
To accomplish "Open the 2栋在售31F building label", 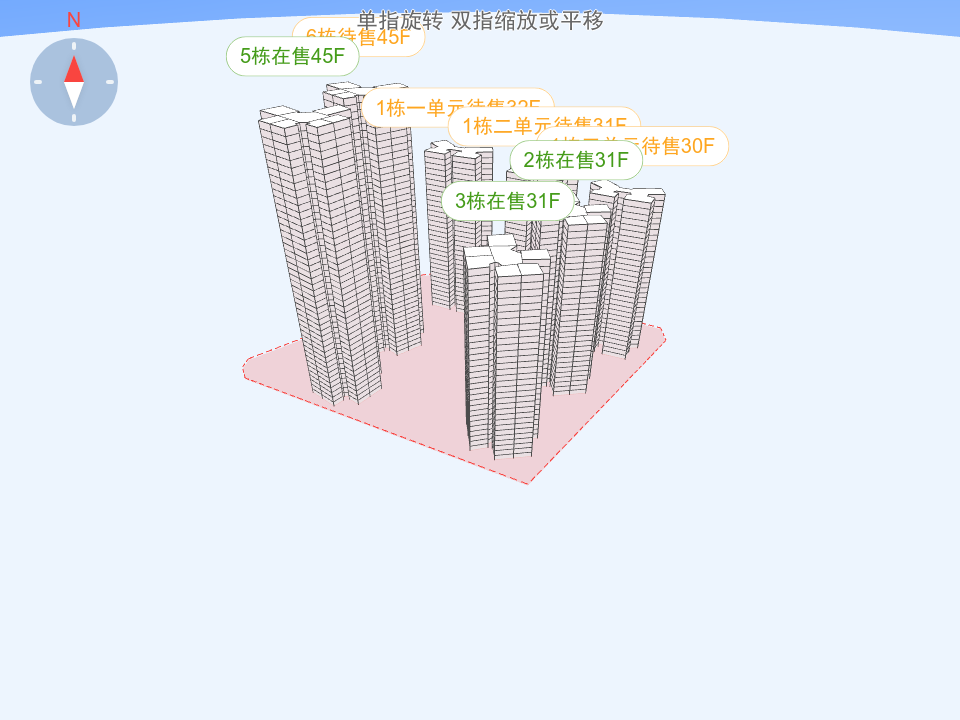I will [x=576, y=161].
